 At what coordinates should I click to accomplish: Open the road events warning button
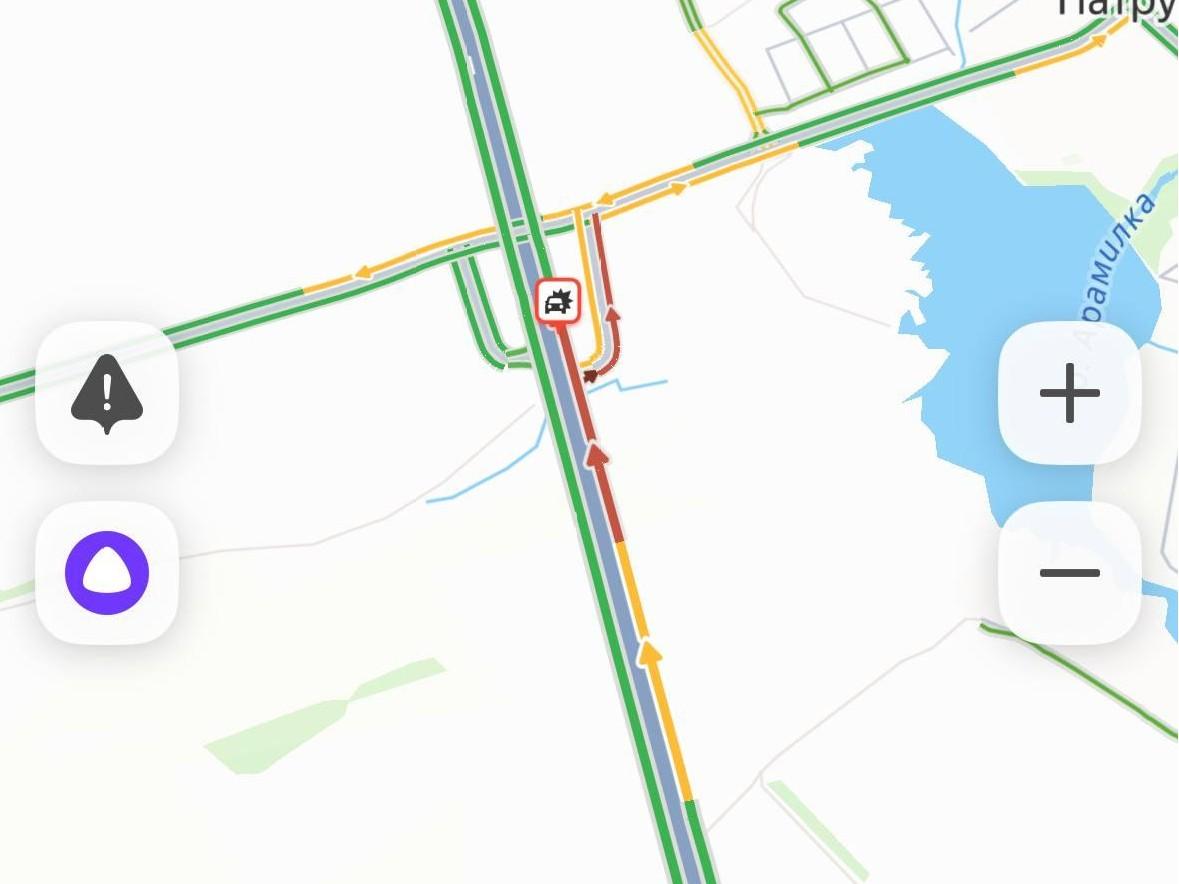coord(107,392)
